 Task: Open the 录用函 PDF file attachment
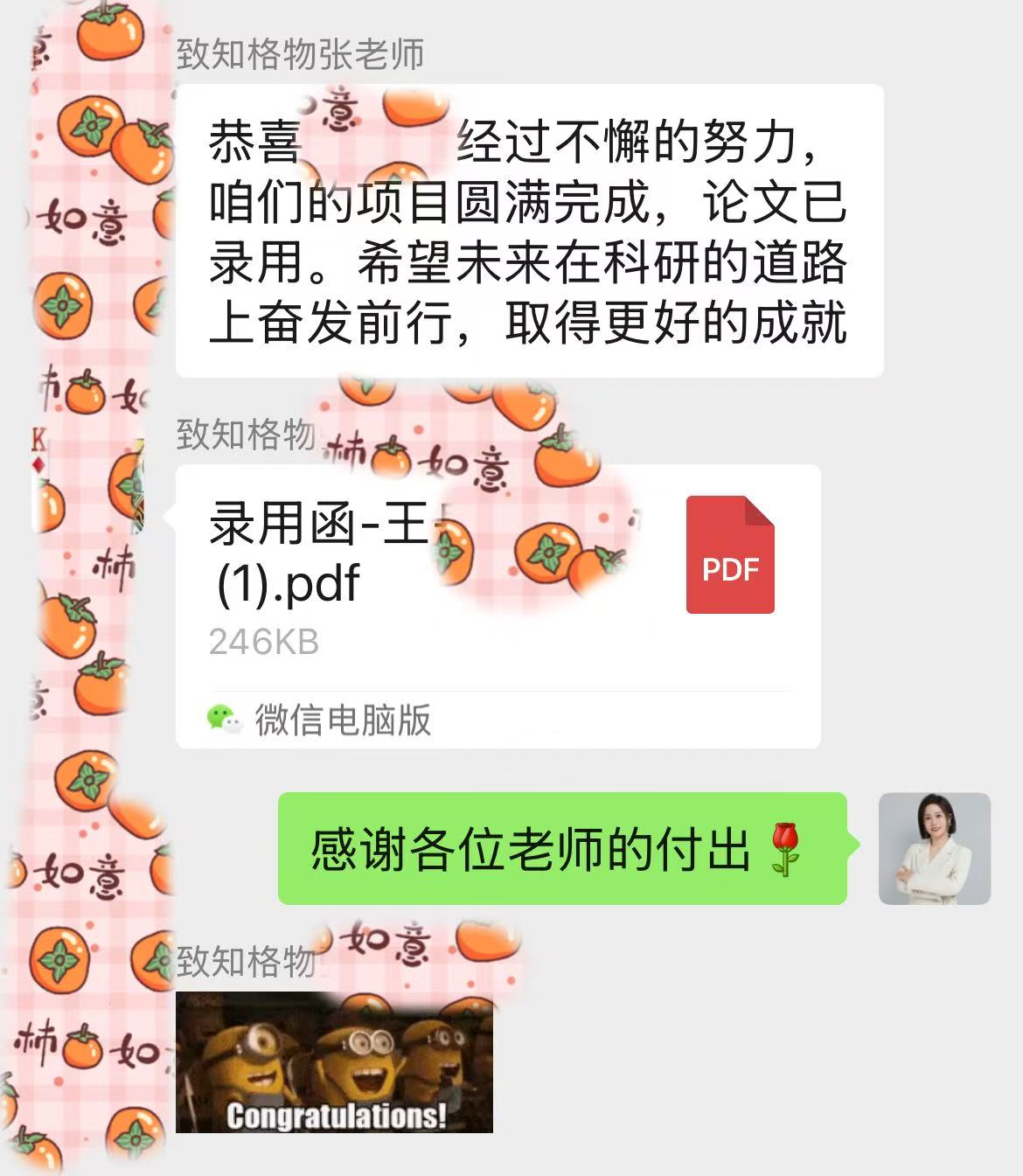pos(497,577)
